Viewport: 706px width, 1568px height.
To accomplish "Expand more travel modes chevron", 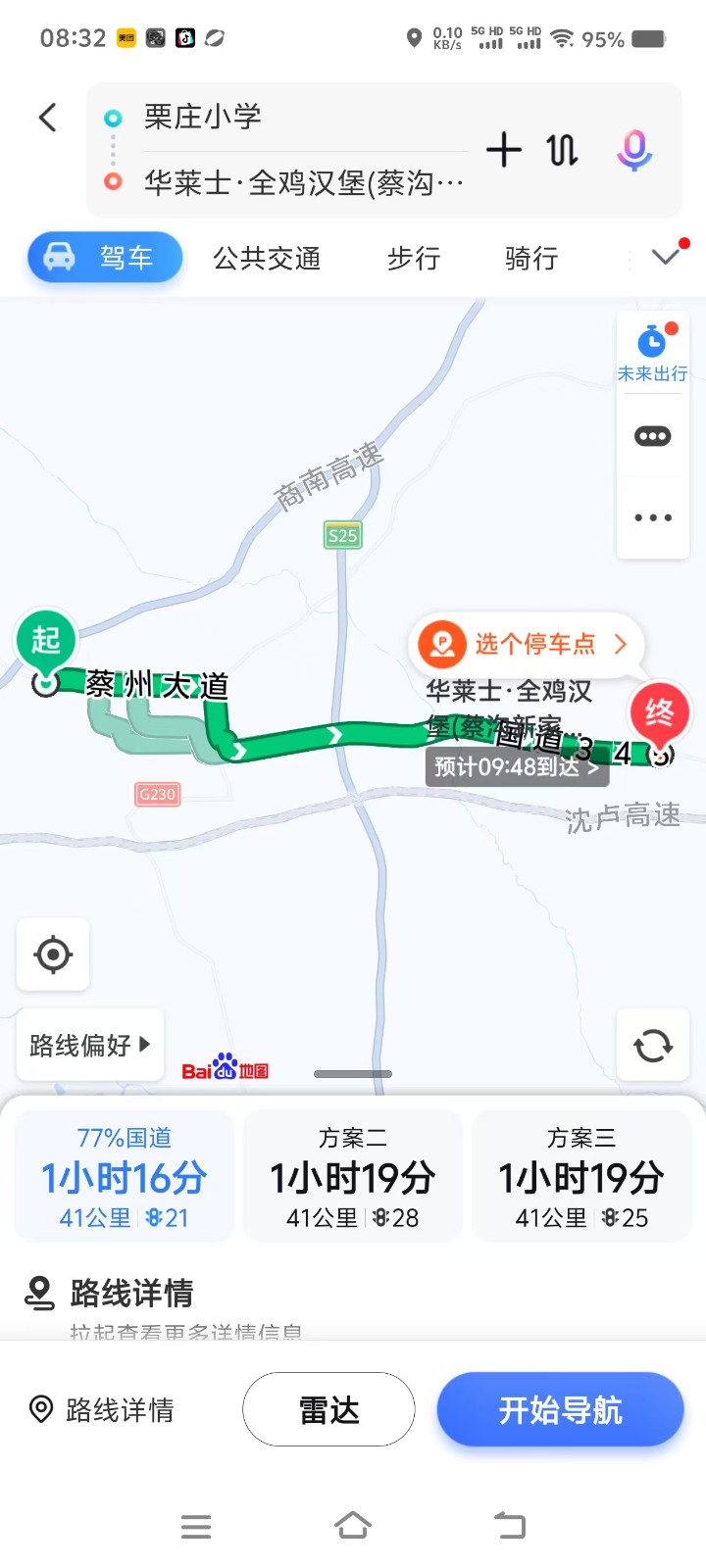I will [666, 257].
